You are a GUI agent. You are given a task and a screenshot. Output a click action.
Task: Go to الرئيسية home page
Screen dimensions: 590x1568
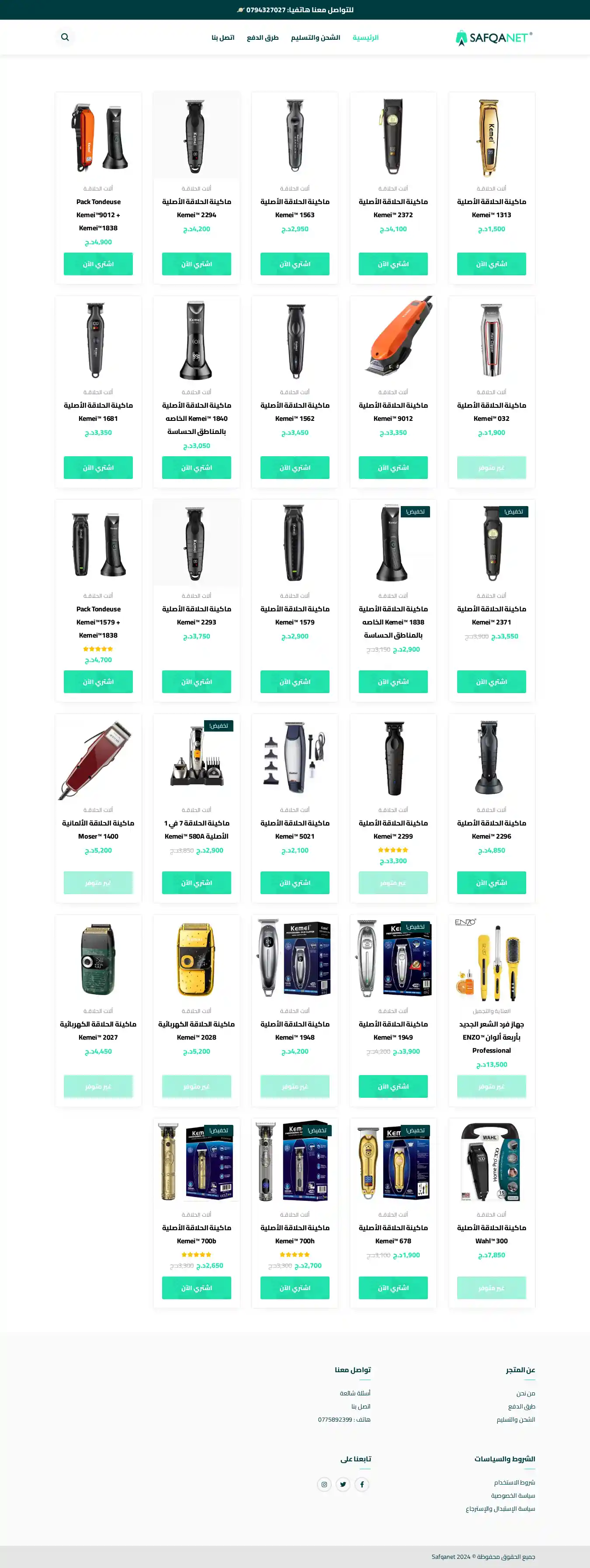[x=365, y=38]
